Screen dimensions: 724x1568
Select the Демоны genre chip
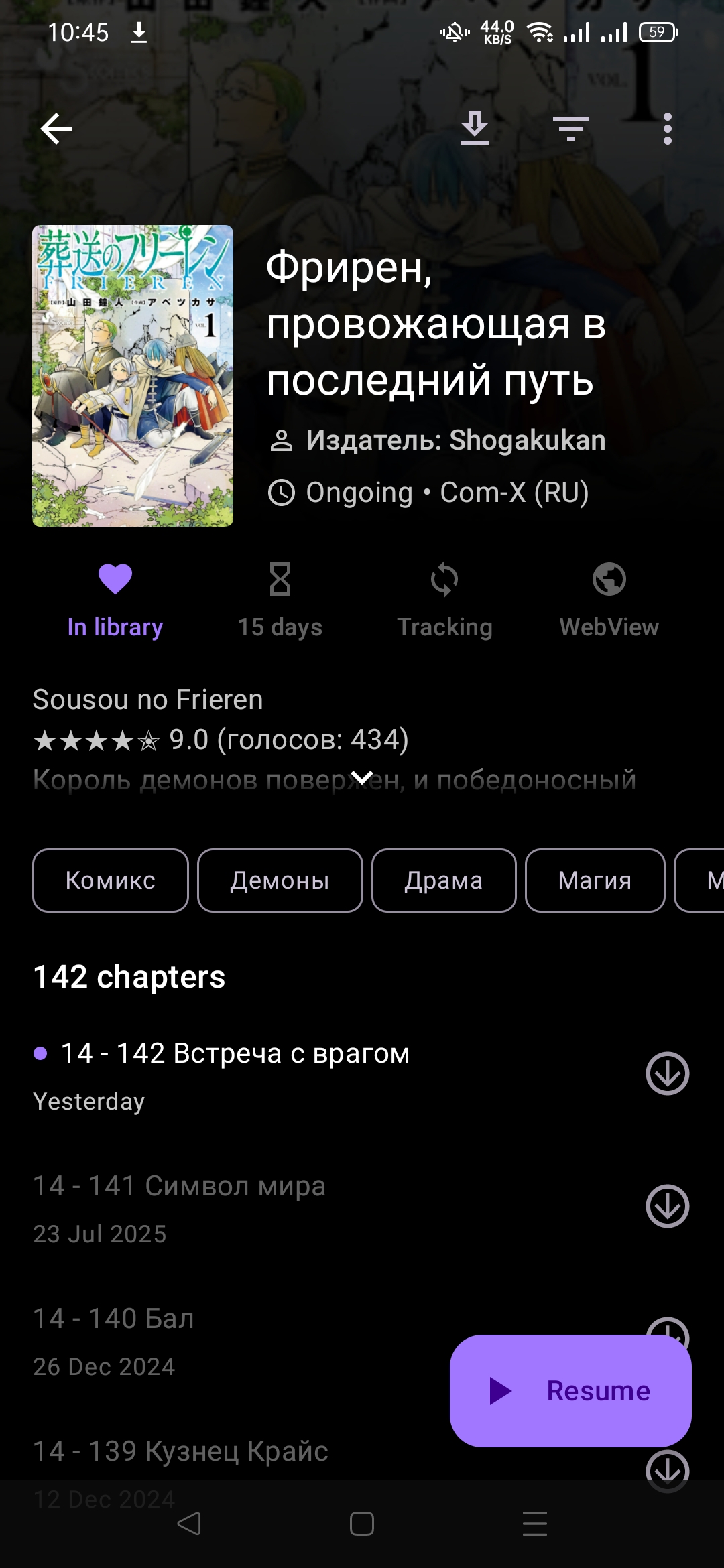pos(280,880)
